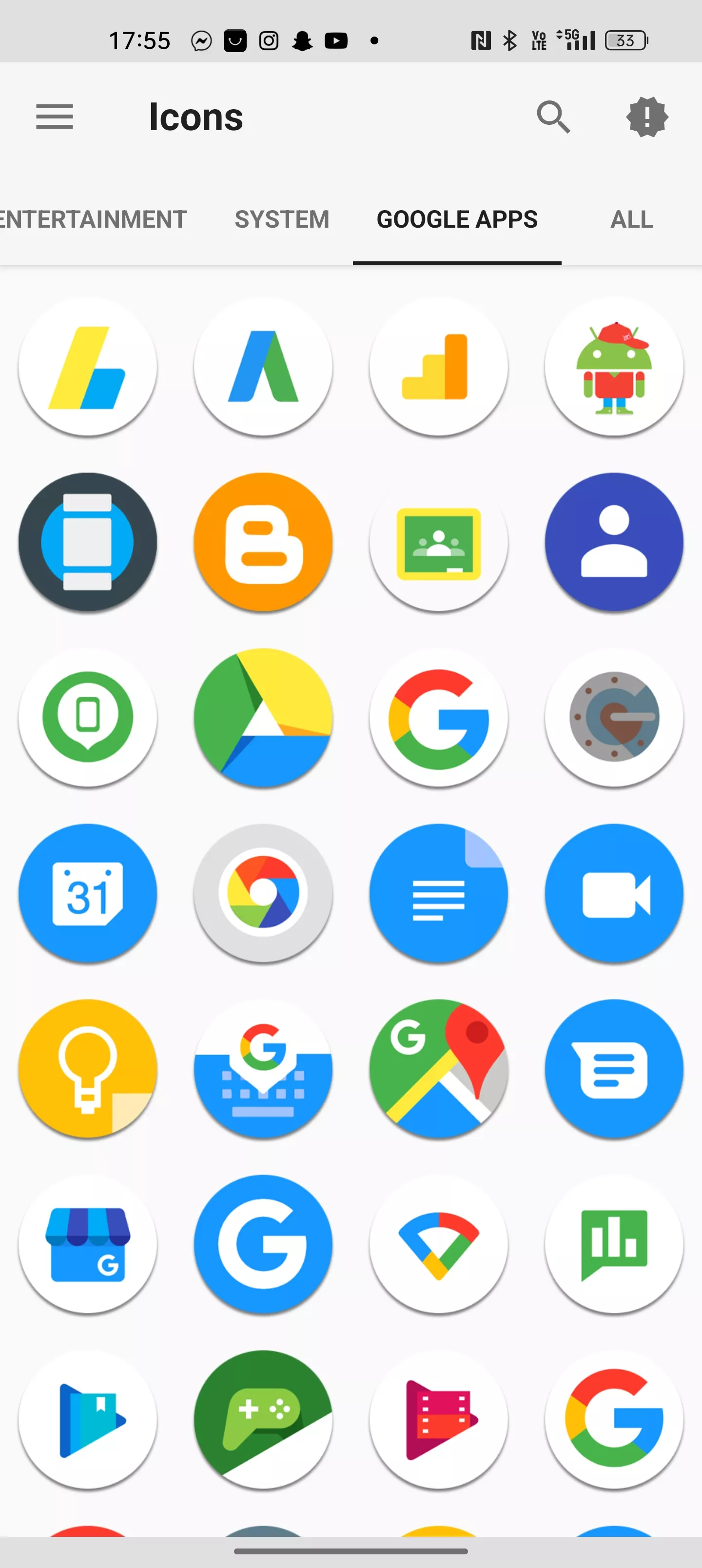Viewport: 702px width, 1568px height.
Task: Select the Google Drive icon
Action: click(263, 717)
